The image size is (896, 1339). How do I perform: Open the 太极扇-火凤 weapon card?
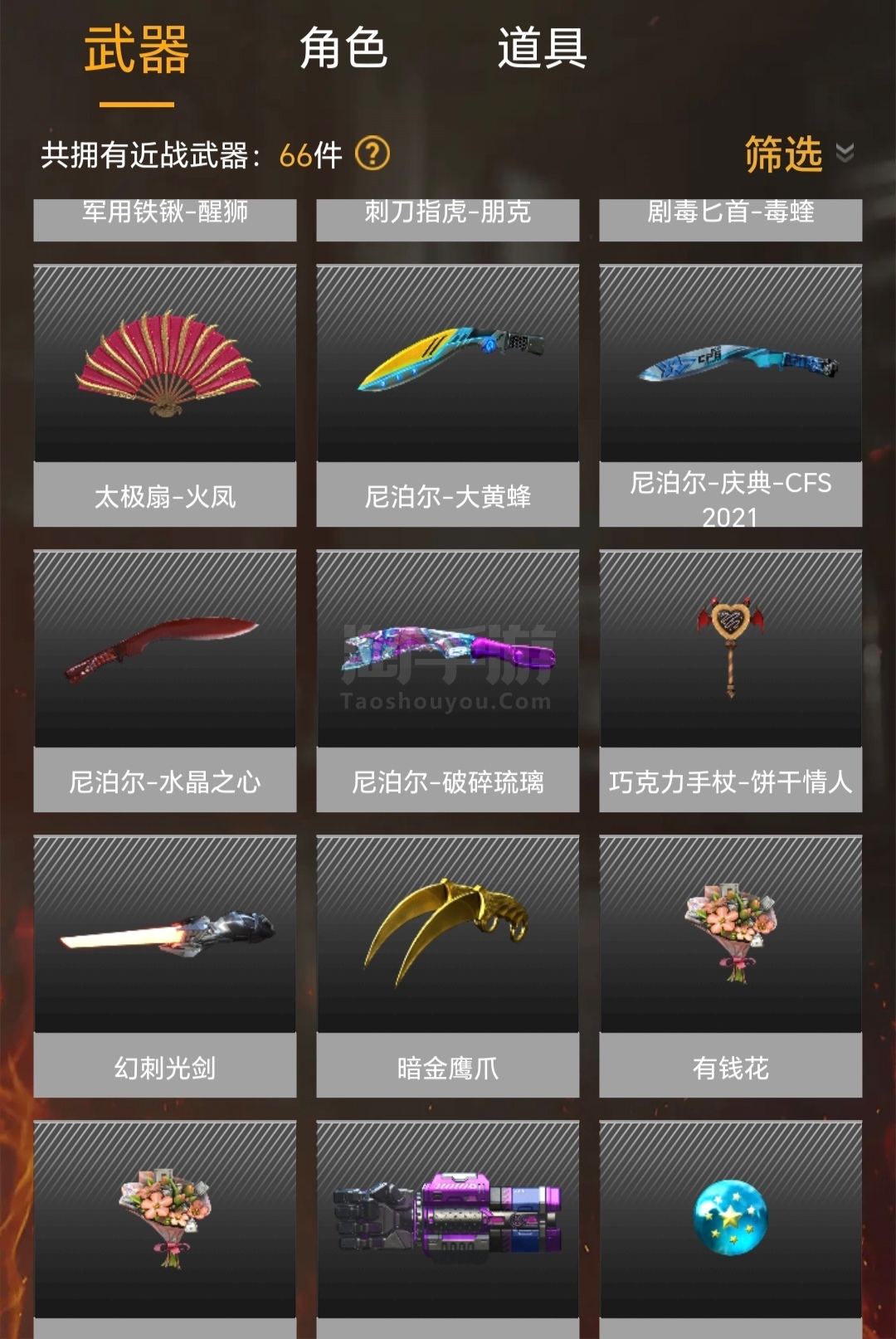[x=165, y=395]
